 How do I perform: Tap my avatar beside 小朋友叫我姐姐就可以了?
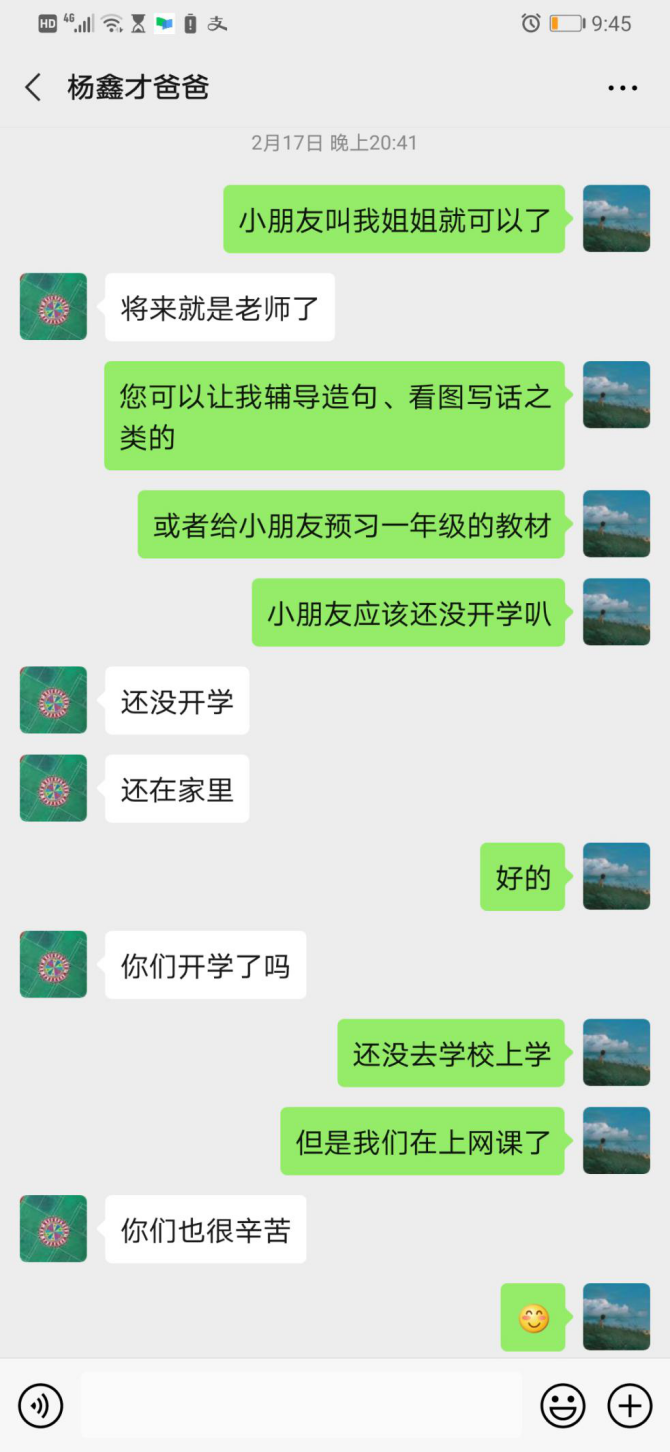pyautogui.click(x=616, y=218)
